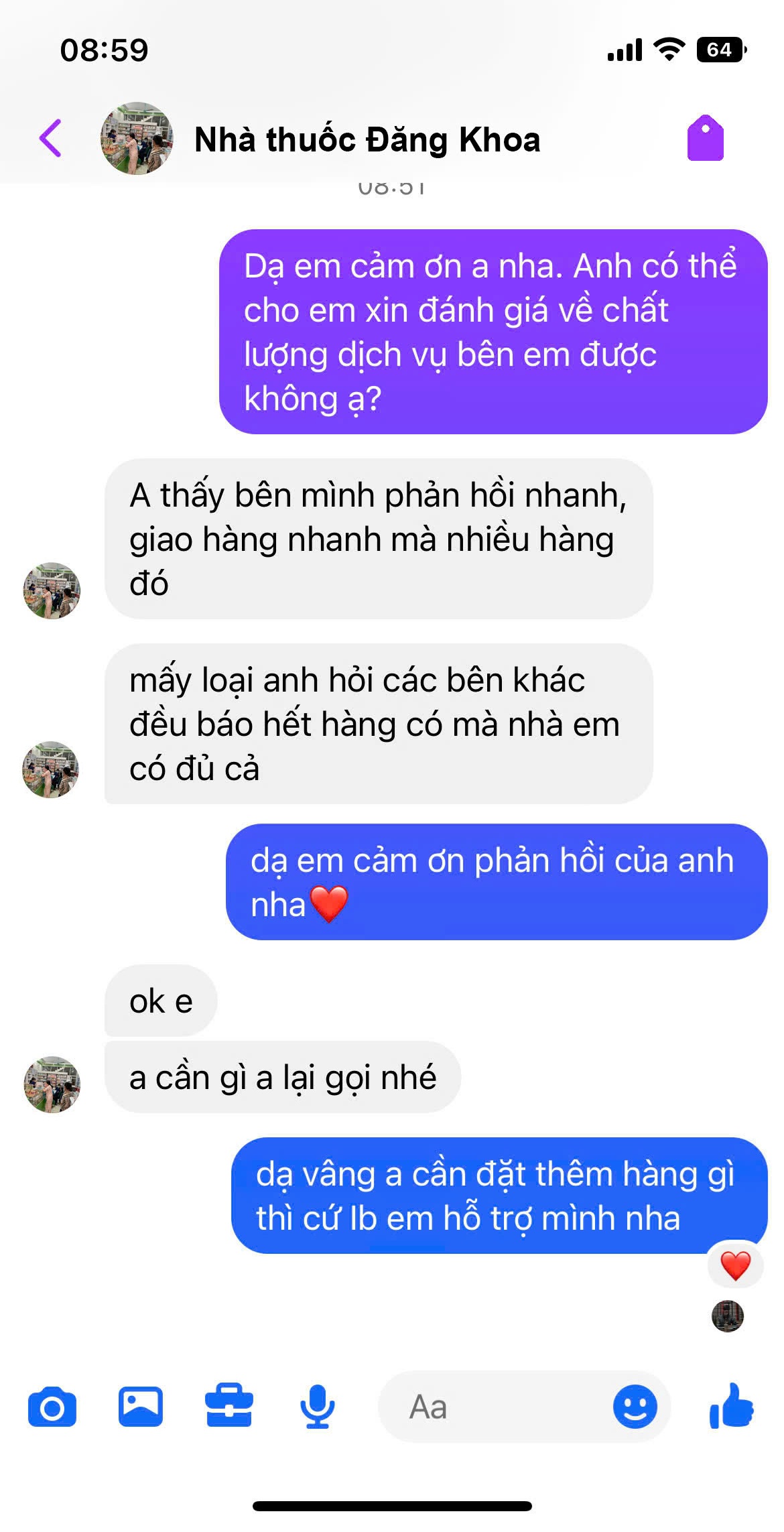Send a thumbs-up like
The height and width of the screenshot is (1532, 784).
732,1406
